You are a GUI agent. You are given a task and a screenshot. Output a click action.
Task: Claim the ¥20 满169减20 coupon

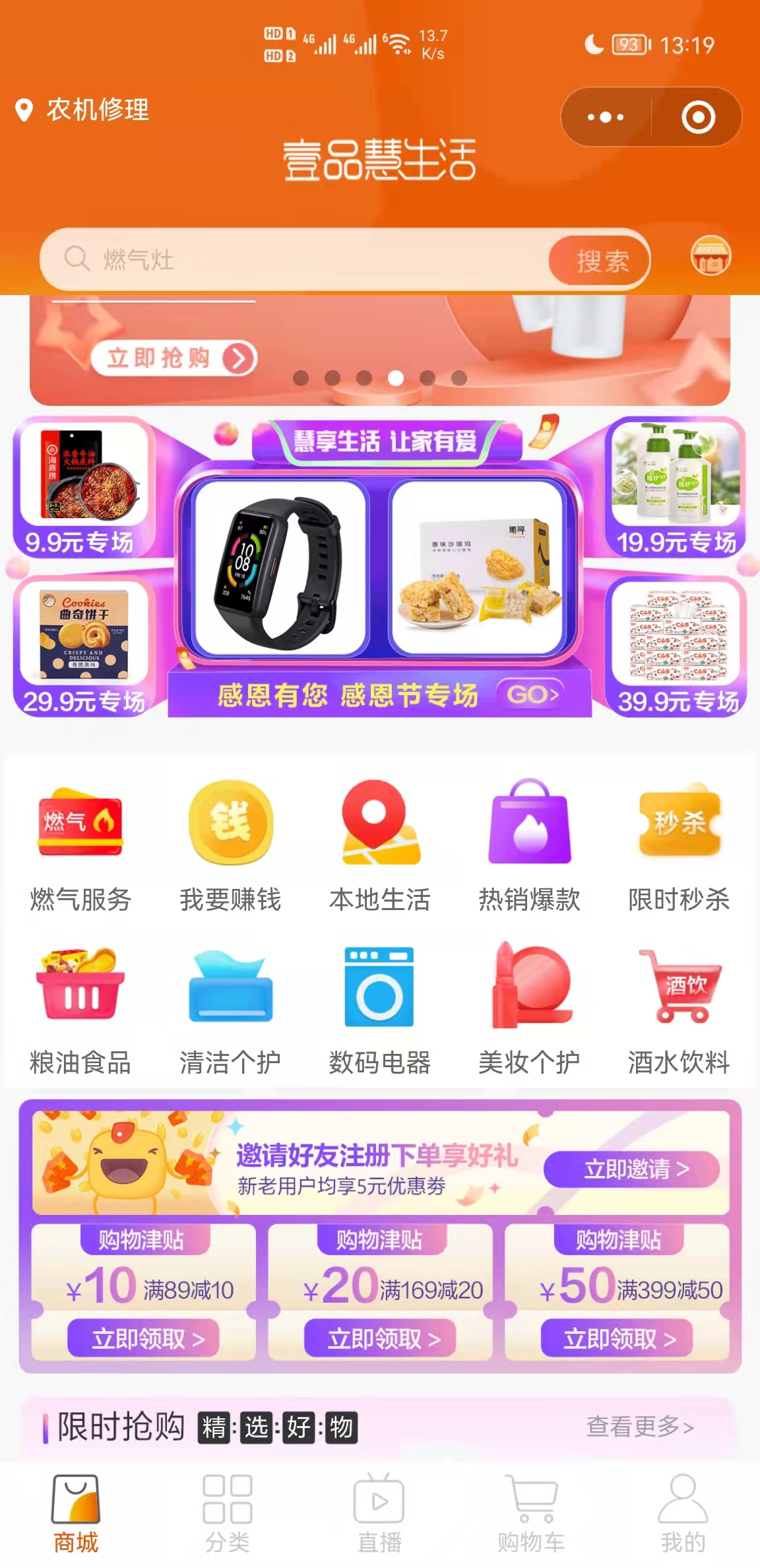click(x=380, y=1338)
